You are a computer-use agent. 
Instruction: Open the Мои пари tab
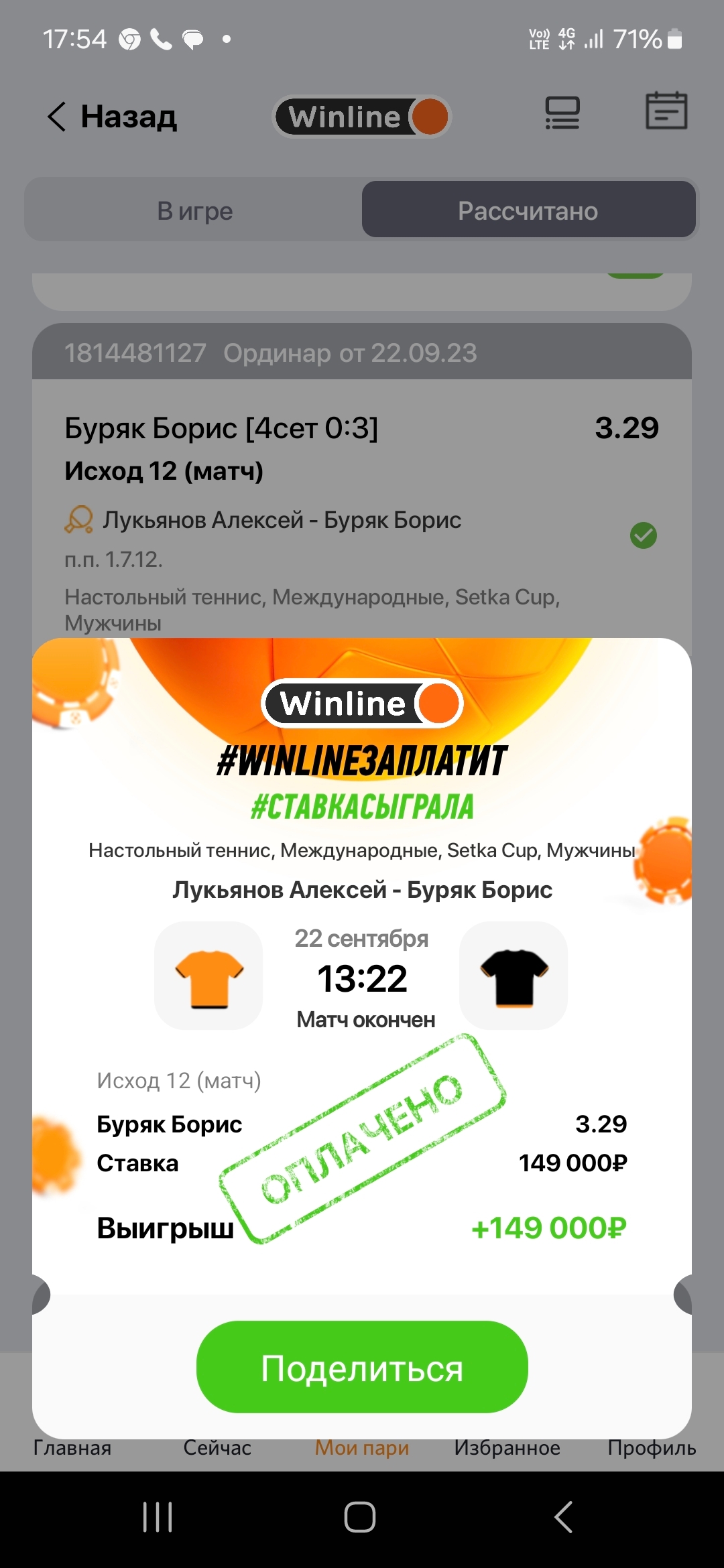click(x=362, y=1447)
